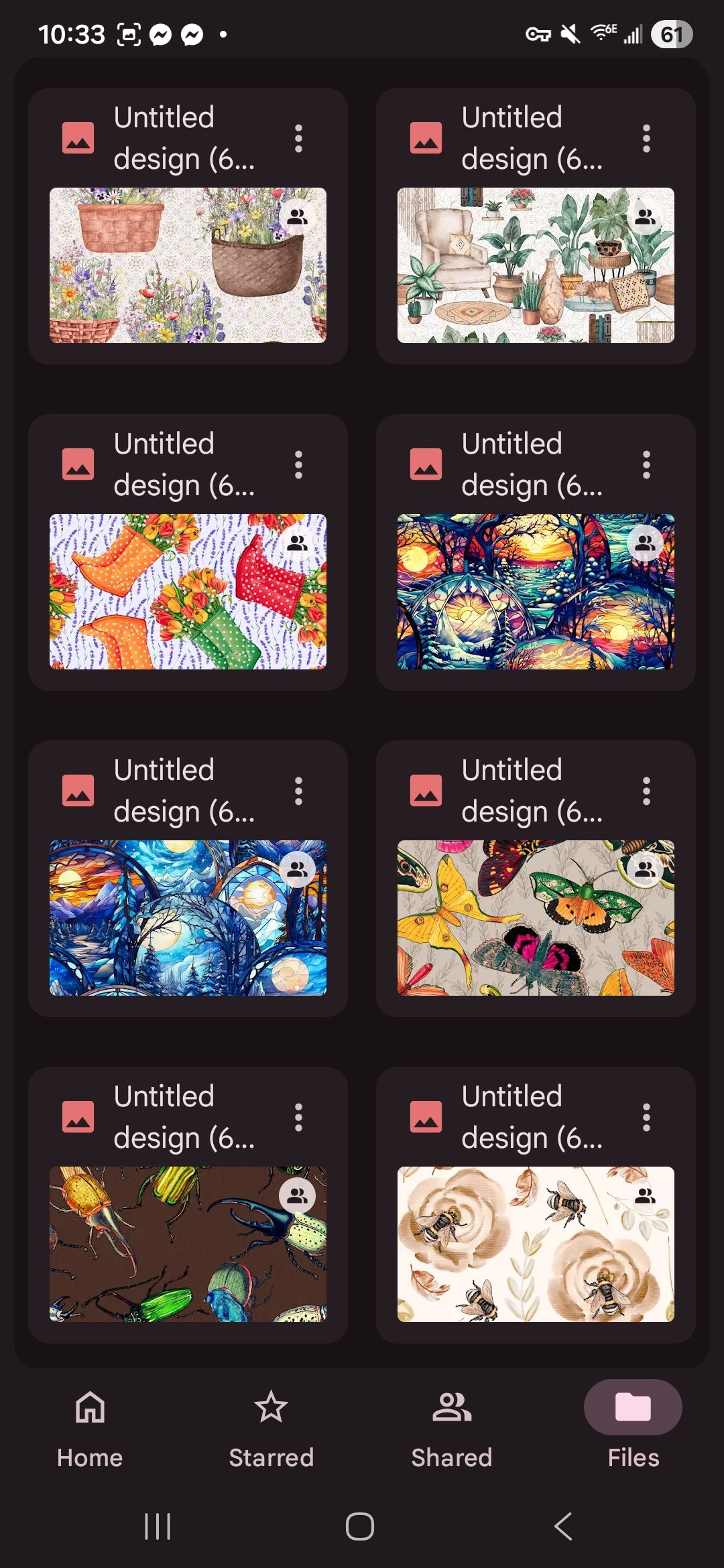
Task: Open overflow menu for bees and roses
Action: (646, 1117)
